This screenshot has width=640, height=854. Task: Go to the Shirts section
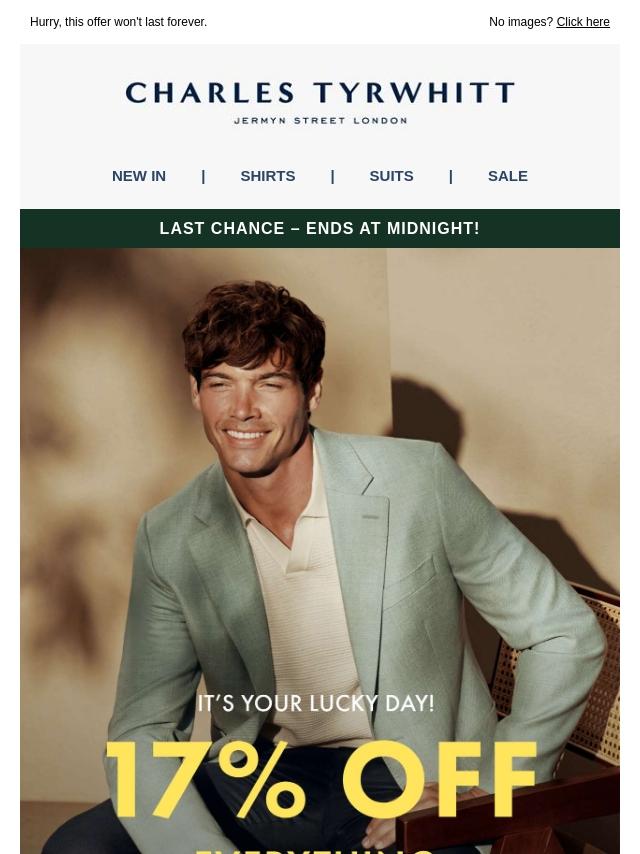[x=267, y=176]
